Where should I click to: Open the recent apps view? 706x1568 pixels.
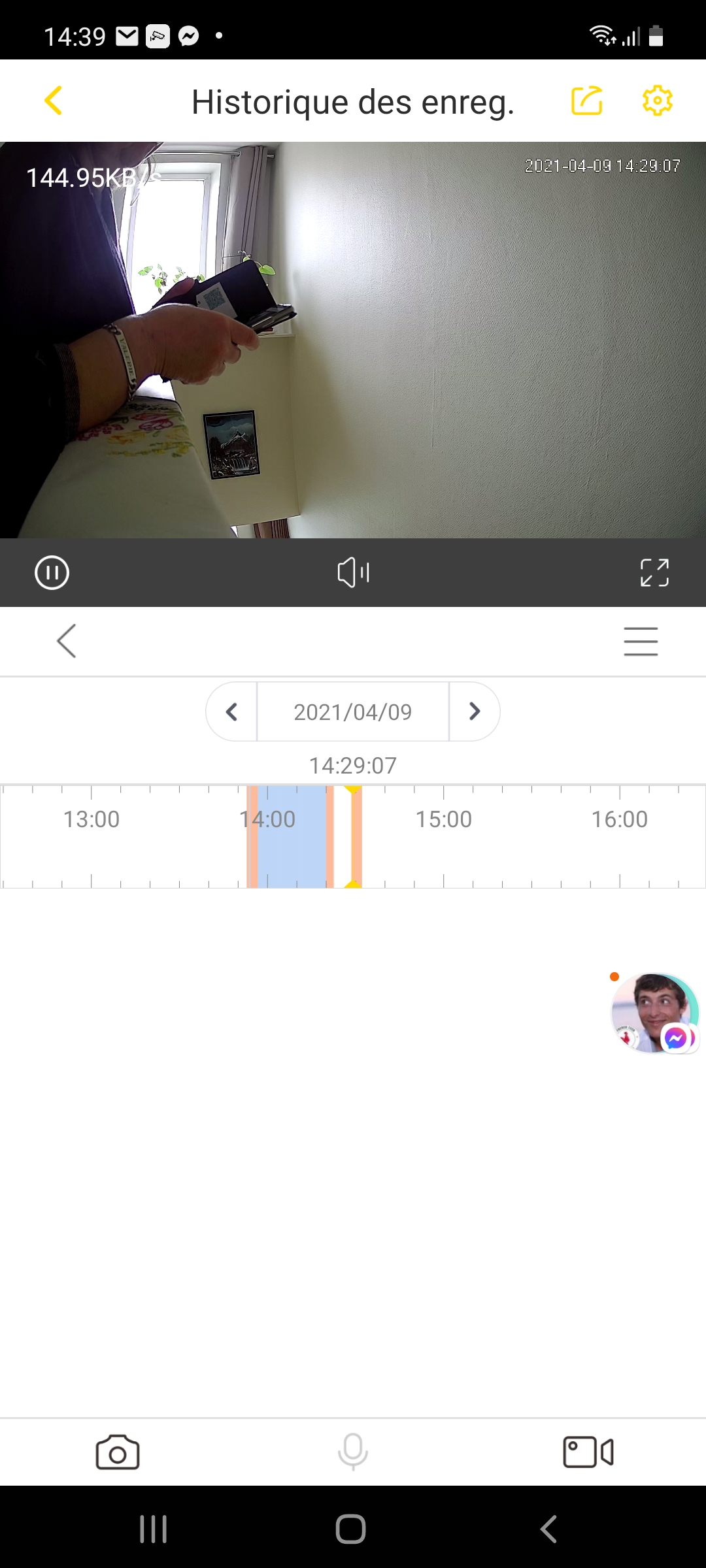pos(154,1529)
